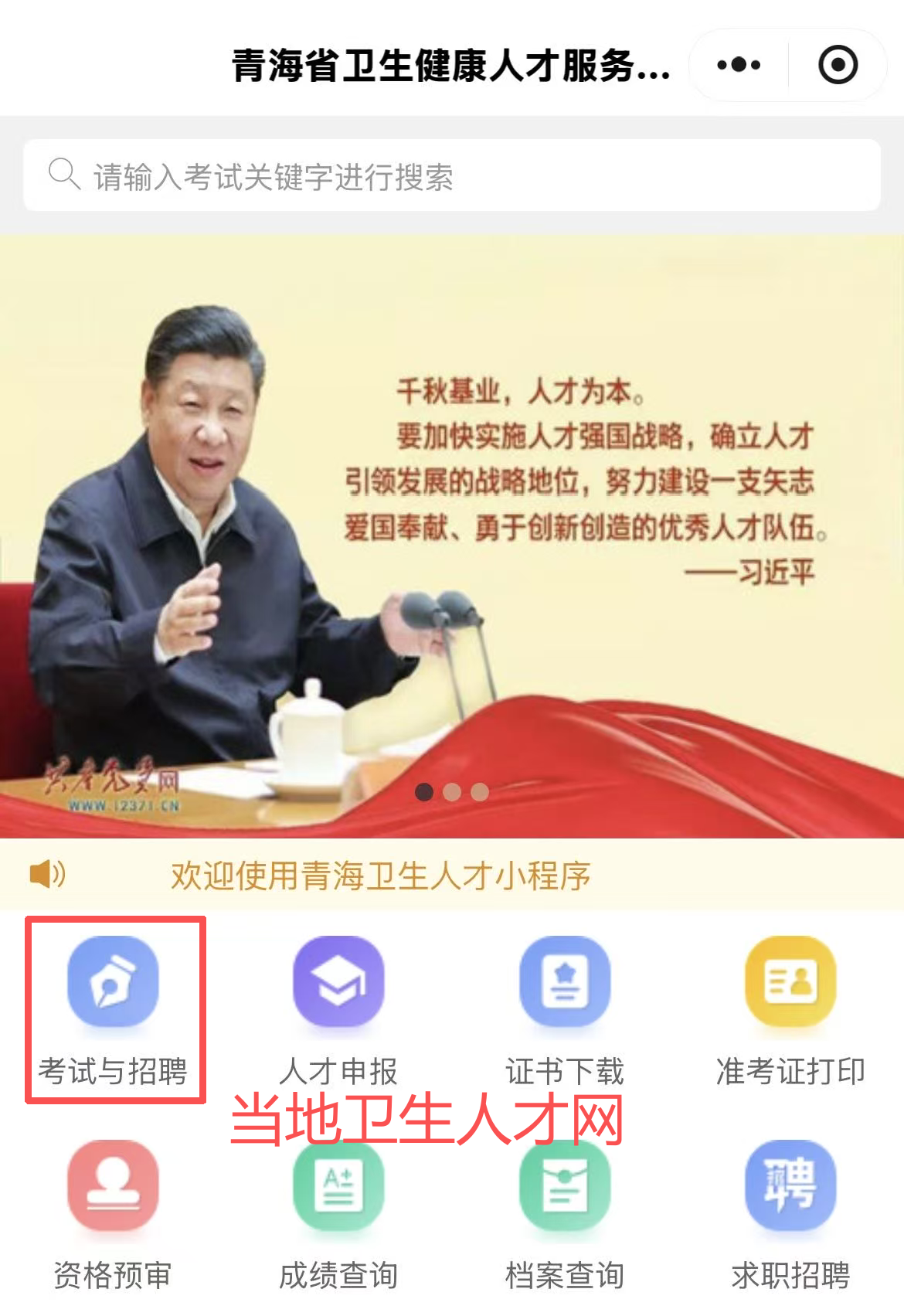Open 档案查询
The width and height of the screenshot is (904, 1316).
tap(565, 1213)
